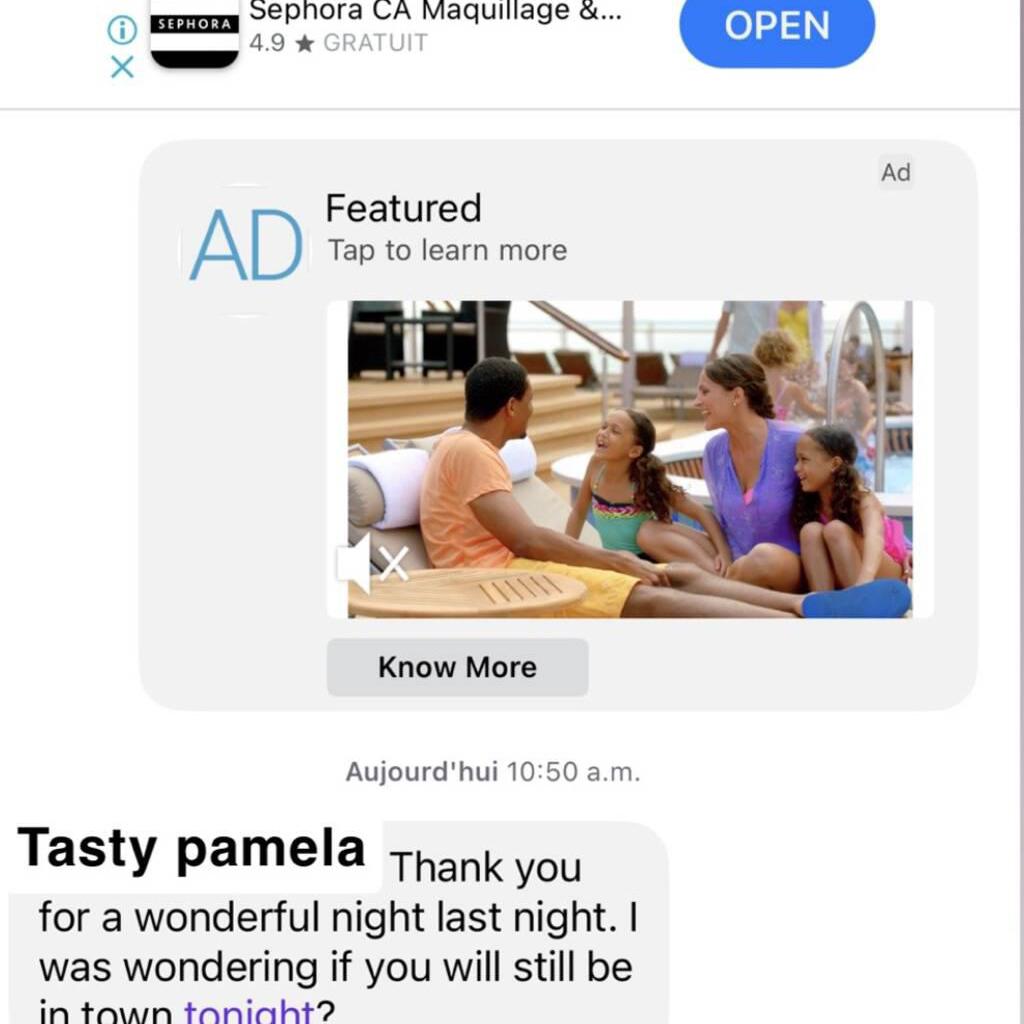
Task: Close the Sephora banner ad
Action: tap(122, 68)
